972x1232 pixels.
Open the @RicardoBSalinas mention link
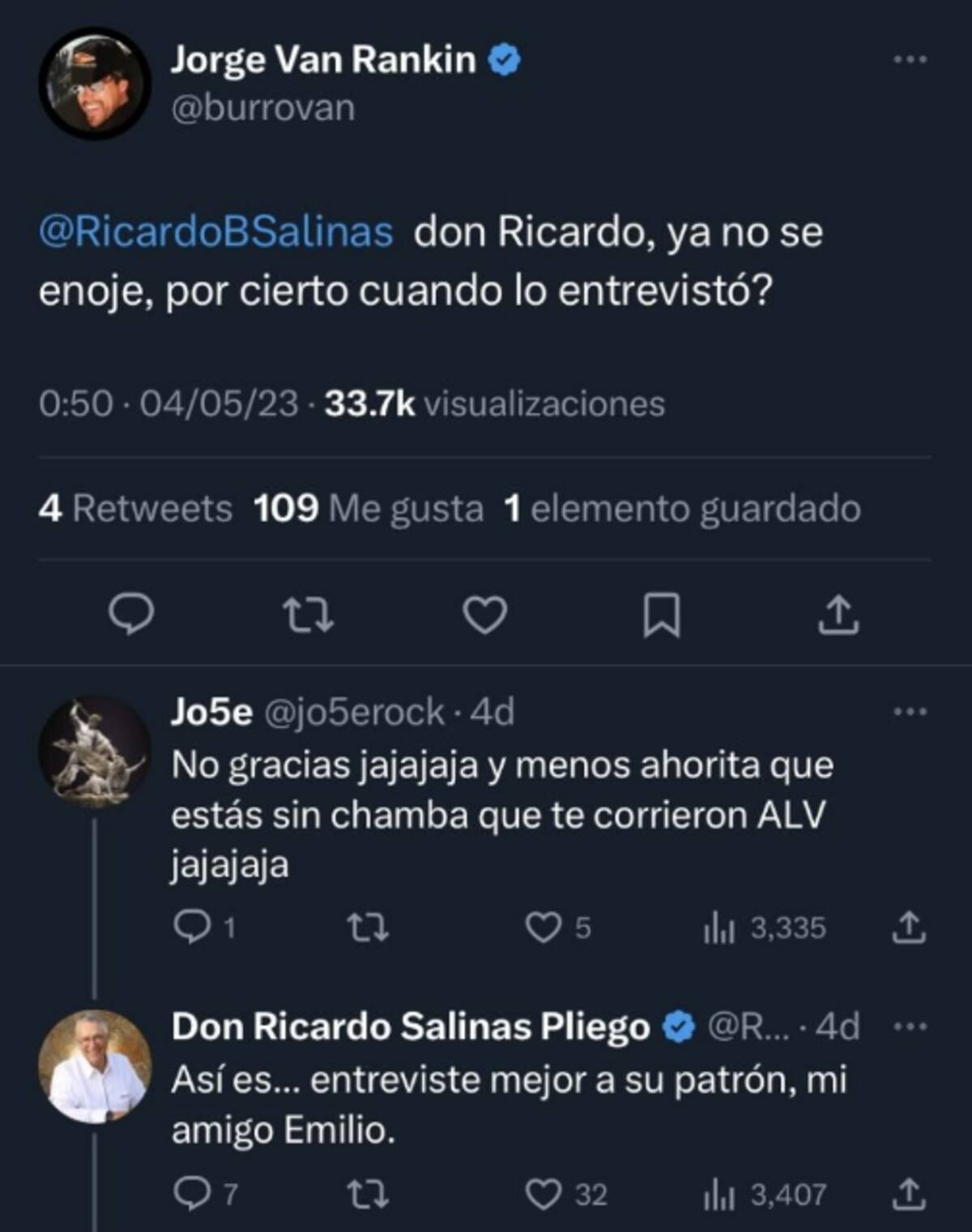216,232
